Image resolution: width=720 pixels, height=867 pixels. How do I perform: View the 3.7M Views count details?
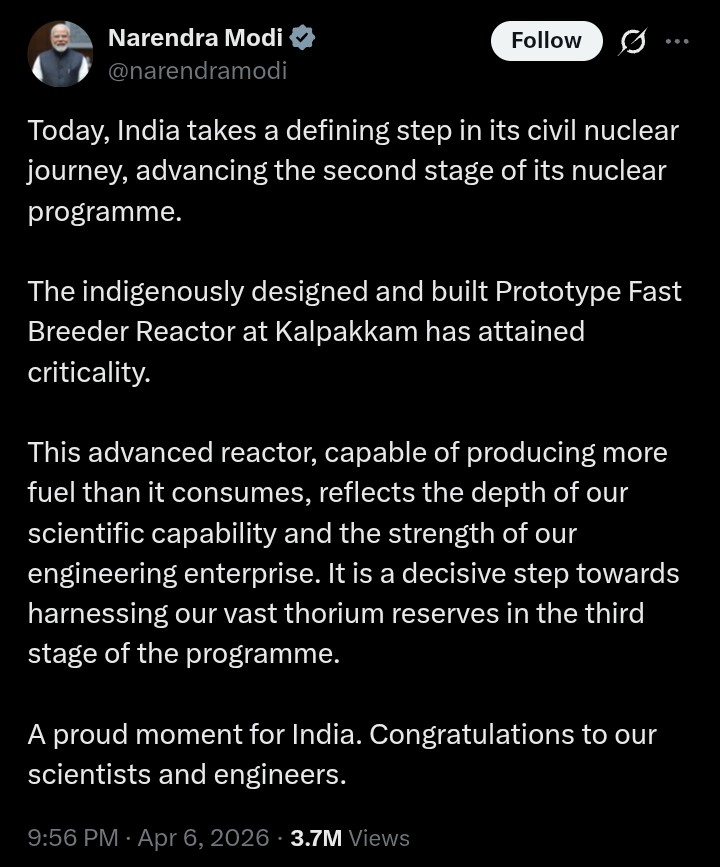point(349,837)
